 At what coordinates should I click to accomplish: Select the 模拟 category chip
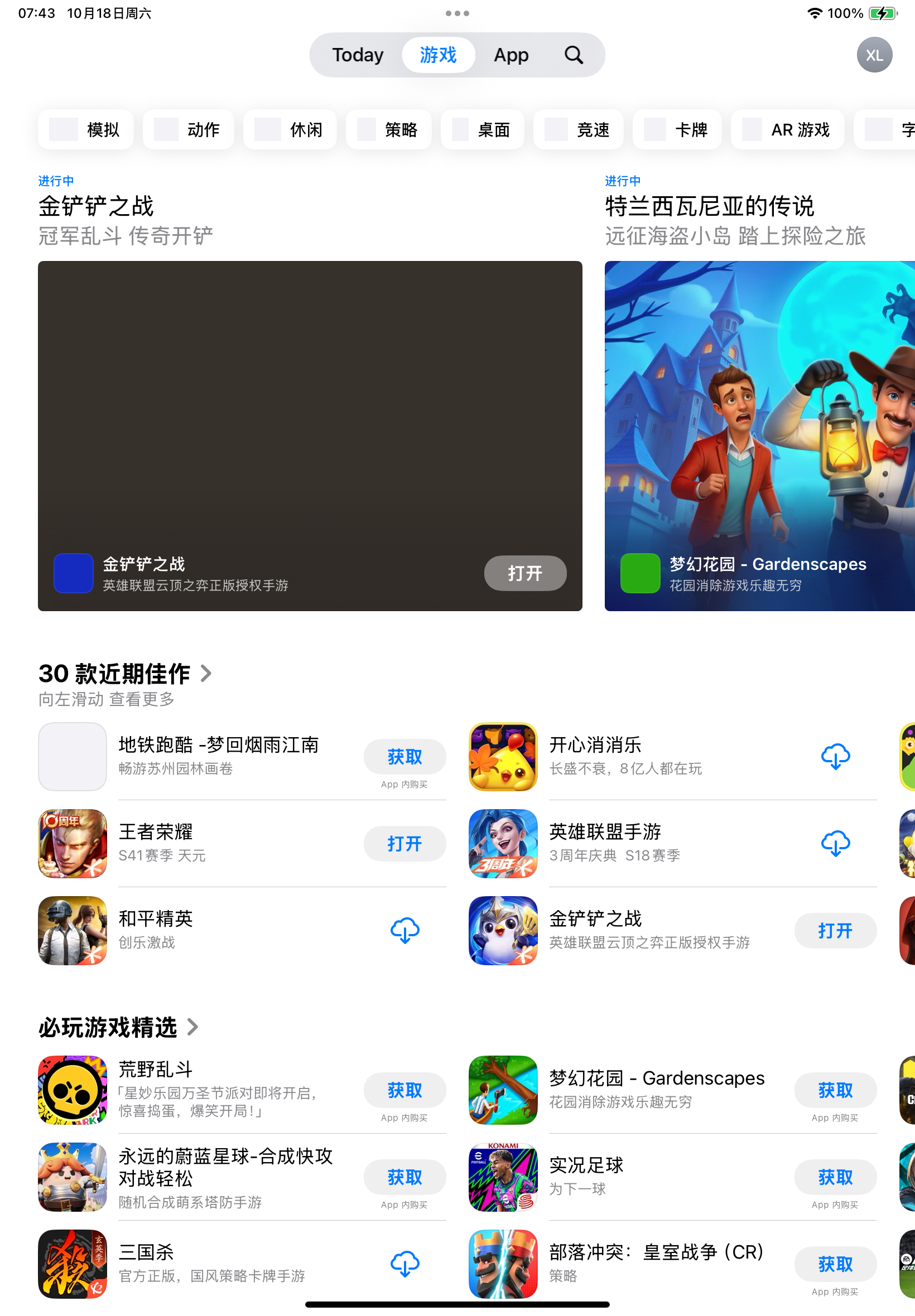pos(86,129)
